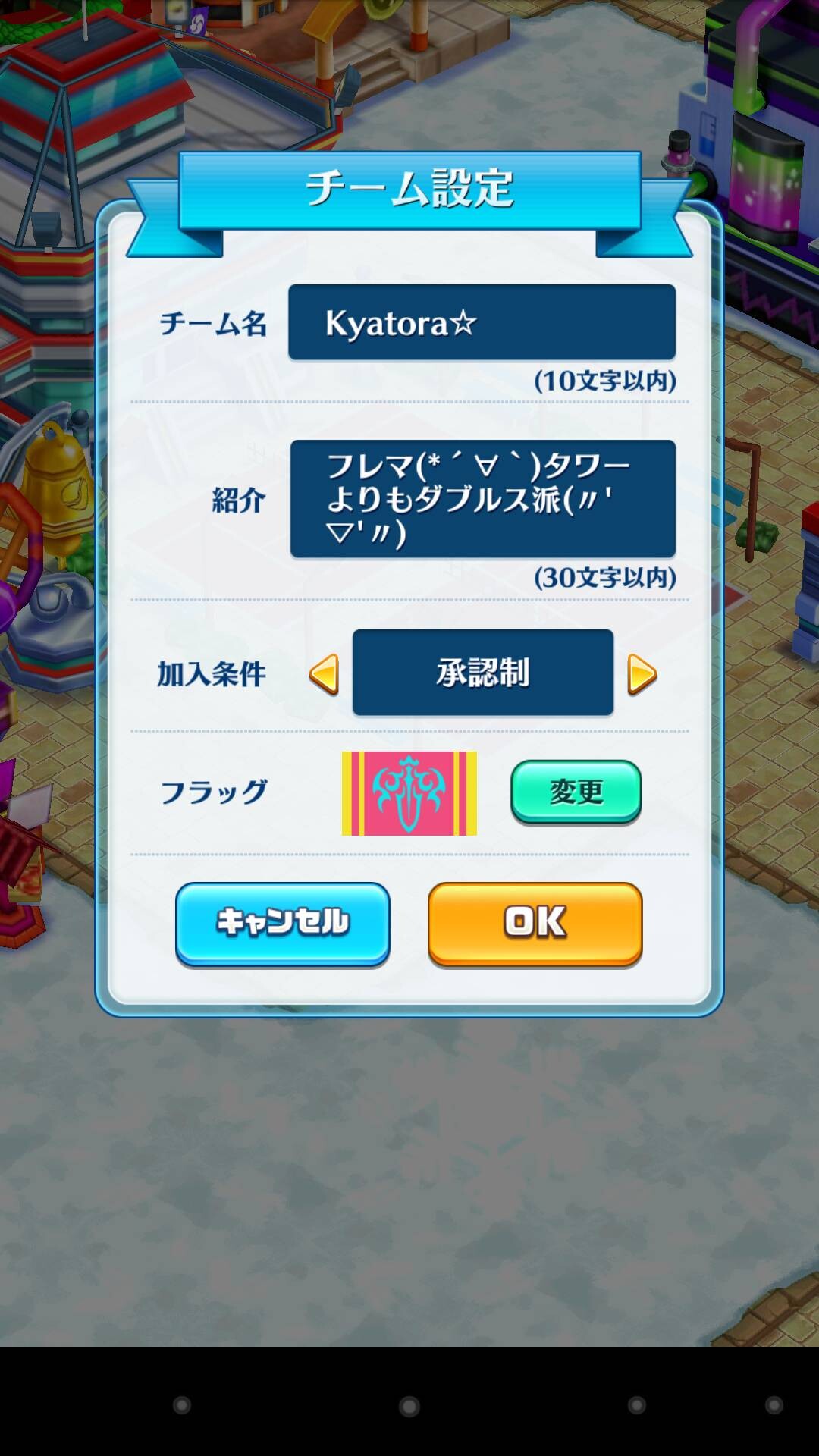Image resolution: width=819 pixels, height=1456 pixels.
Task: Tap the right arrow for 加入条件
Action: coord(642,674)
